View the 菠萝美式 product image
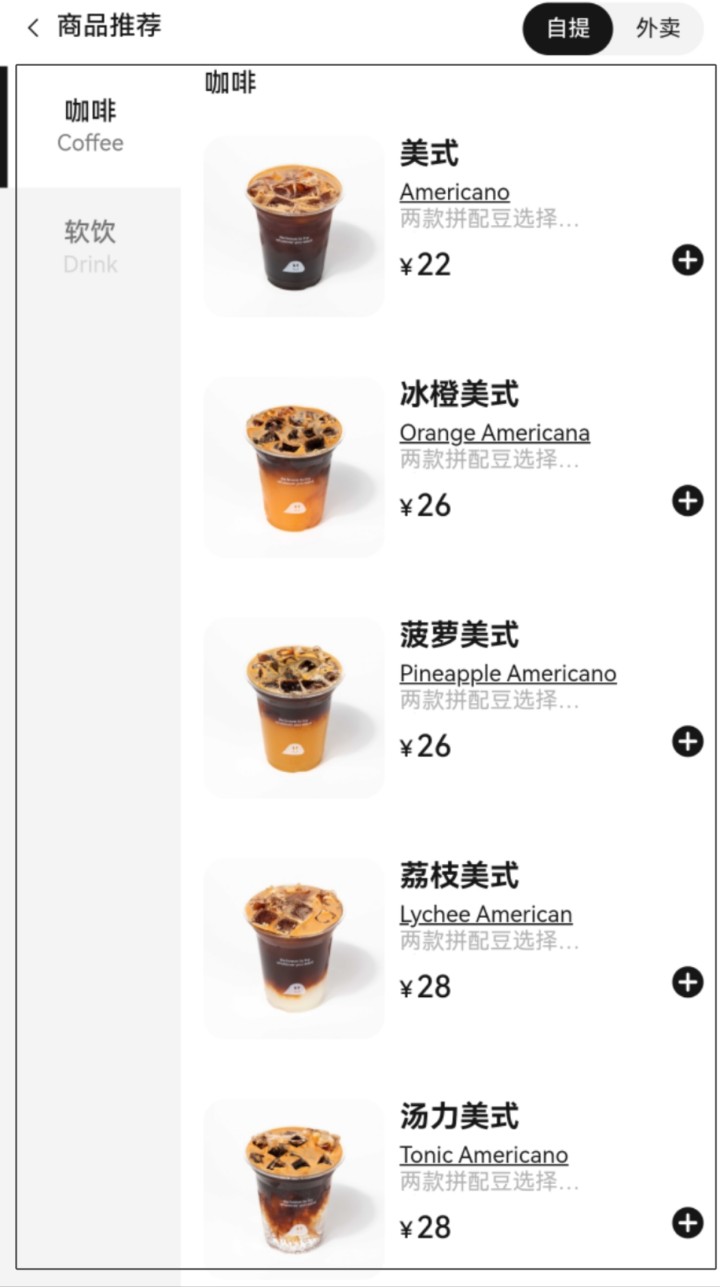Viewport: 720px width, 1287px height. [x=294, y=708]
